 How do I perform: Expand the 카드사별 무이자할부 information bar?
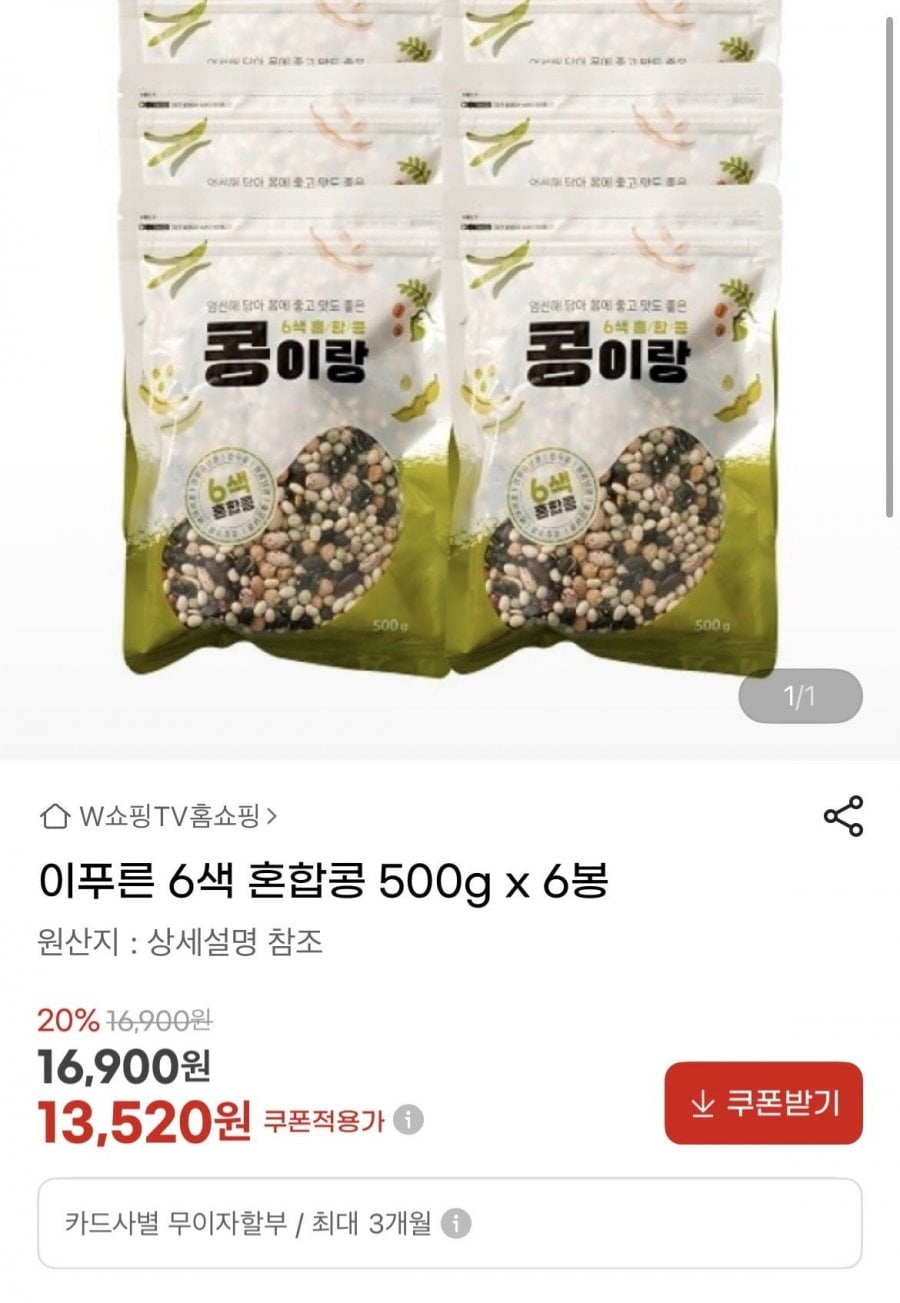tap(450, 1222)
